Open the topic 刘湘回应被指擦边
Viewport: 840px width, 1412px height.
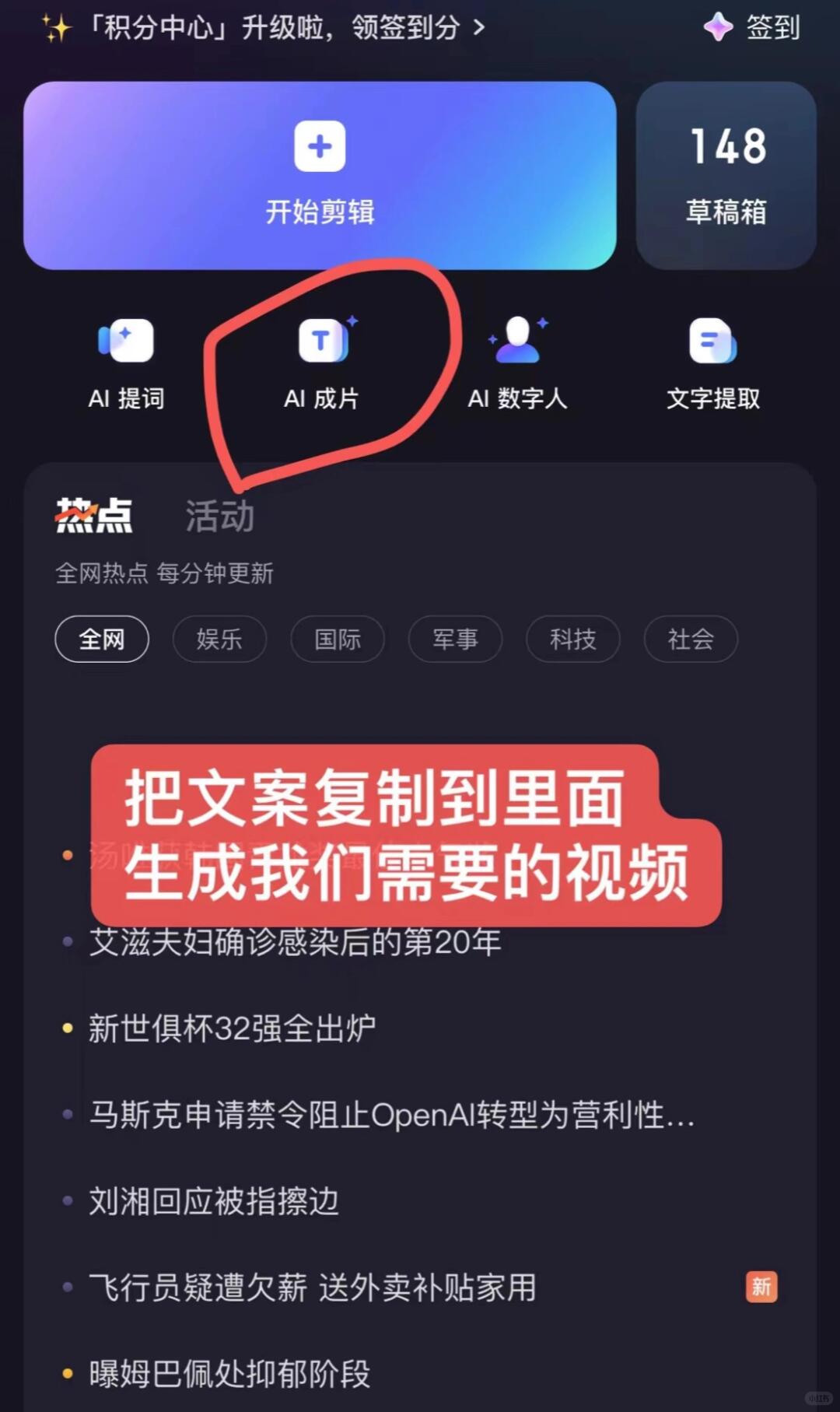(214, 1201)
